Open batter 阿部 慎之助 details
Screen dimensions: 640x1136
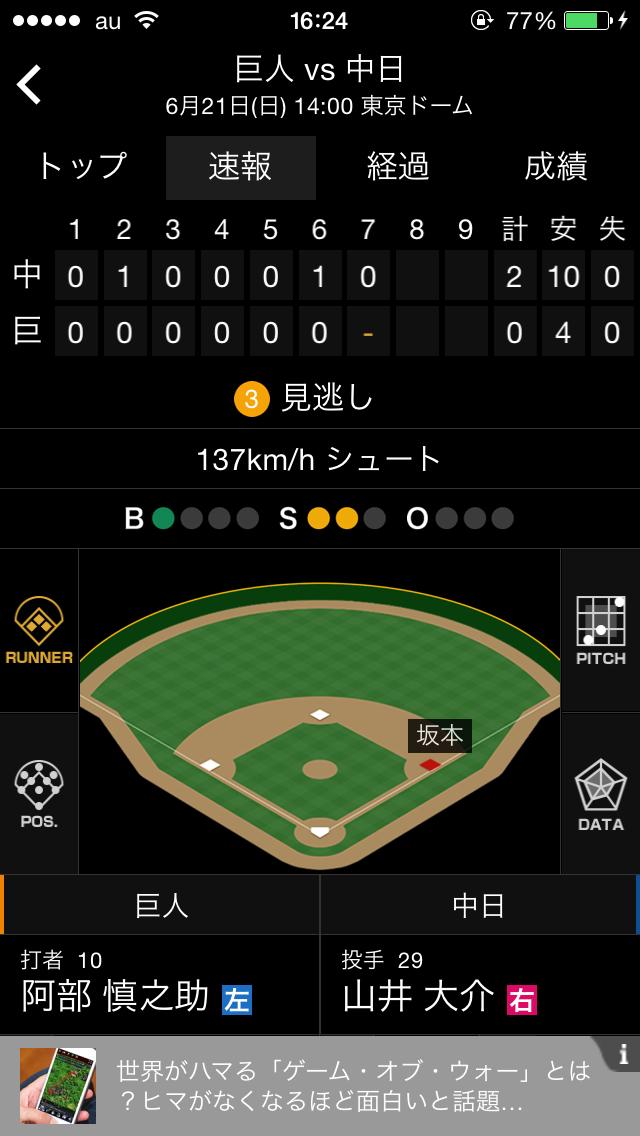(137, 984)
